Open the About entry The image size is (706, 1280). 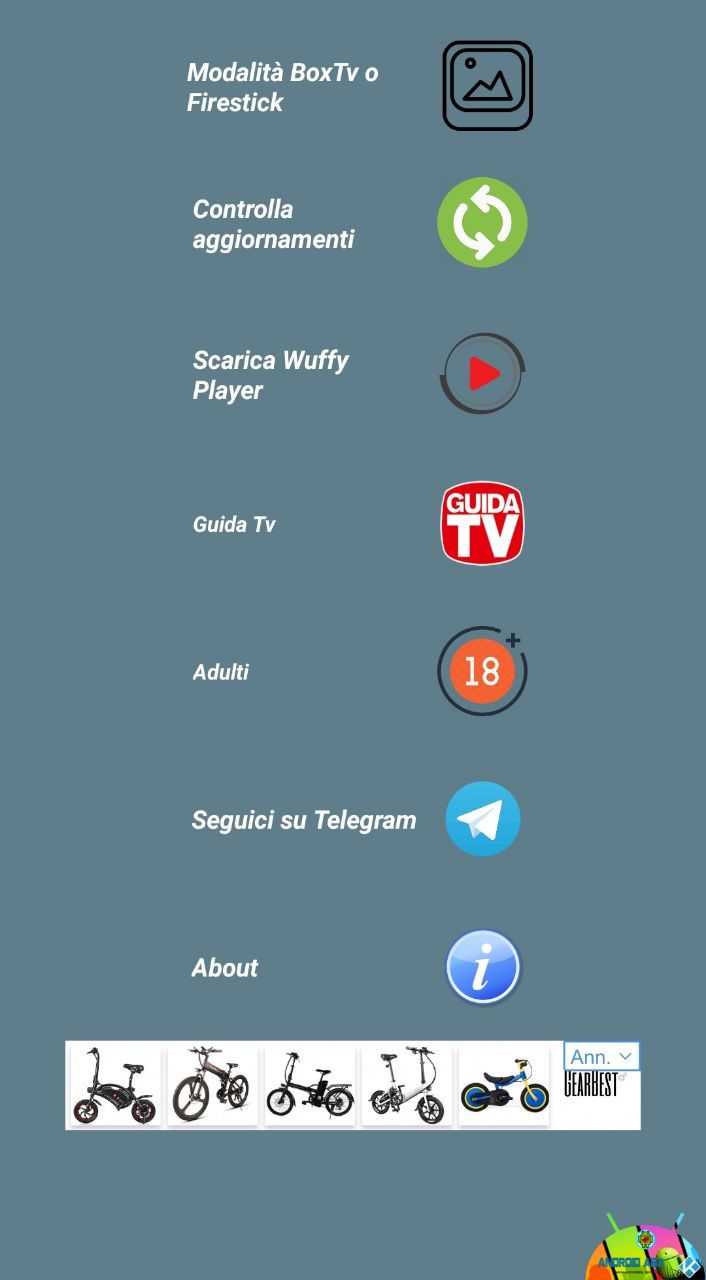coord(482,967)
